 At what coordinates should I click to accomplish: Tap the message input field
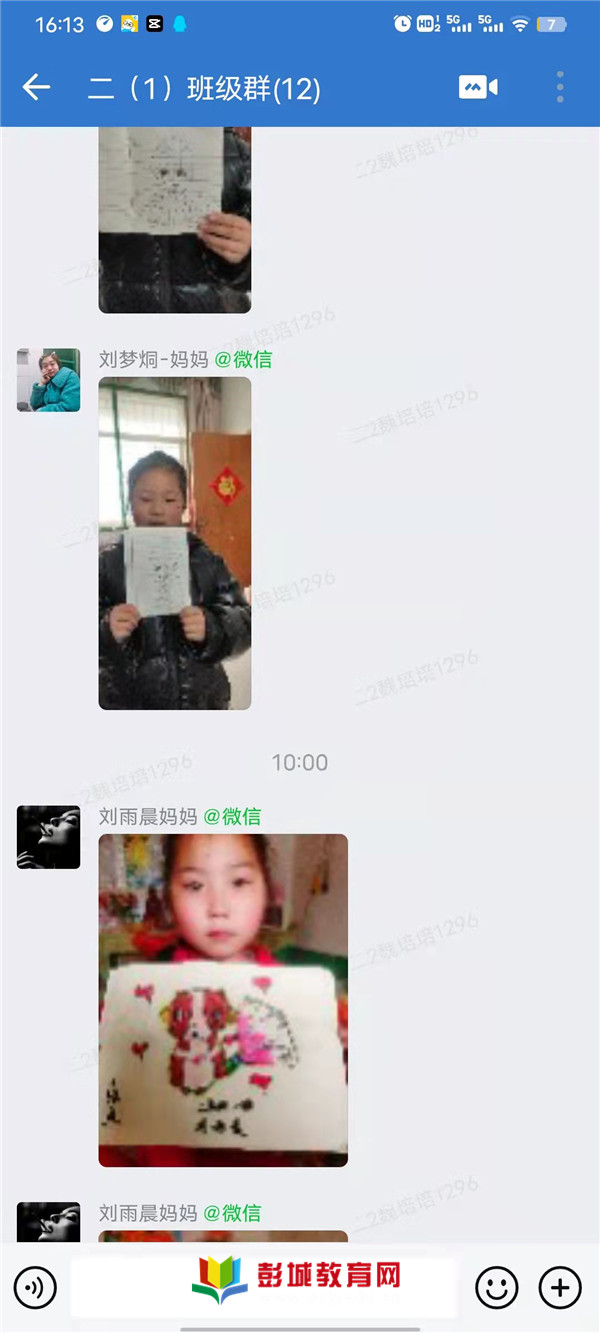tap(265, 1287)
